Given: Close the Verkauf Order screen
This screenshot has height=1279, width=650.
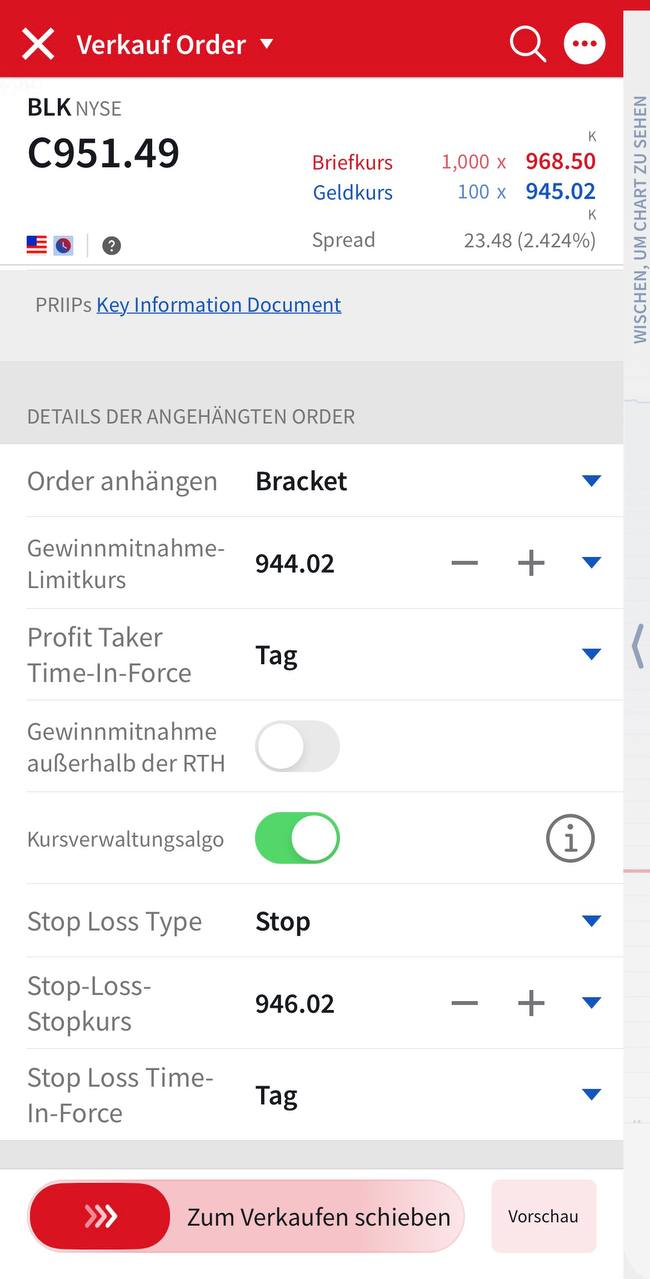Looking at the screenshot, I should pyautogui.click(x=38, y=44).
